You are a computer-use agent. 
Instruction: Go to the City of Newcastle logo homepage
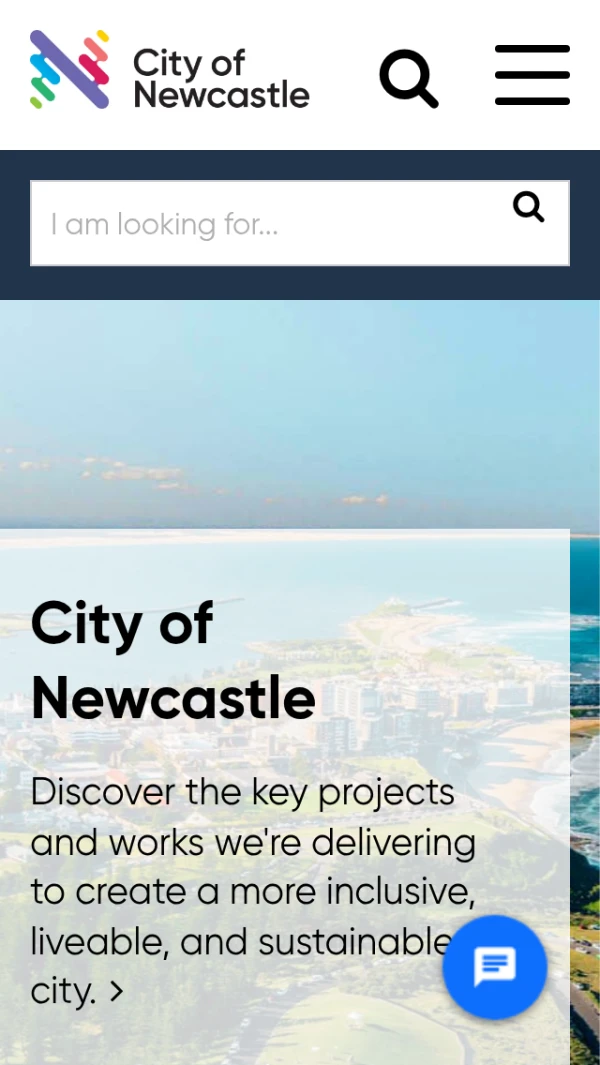pos(170,70)
